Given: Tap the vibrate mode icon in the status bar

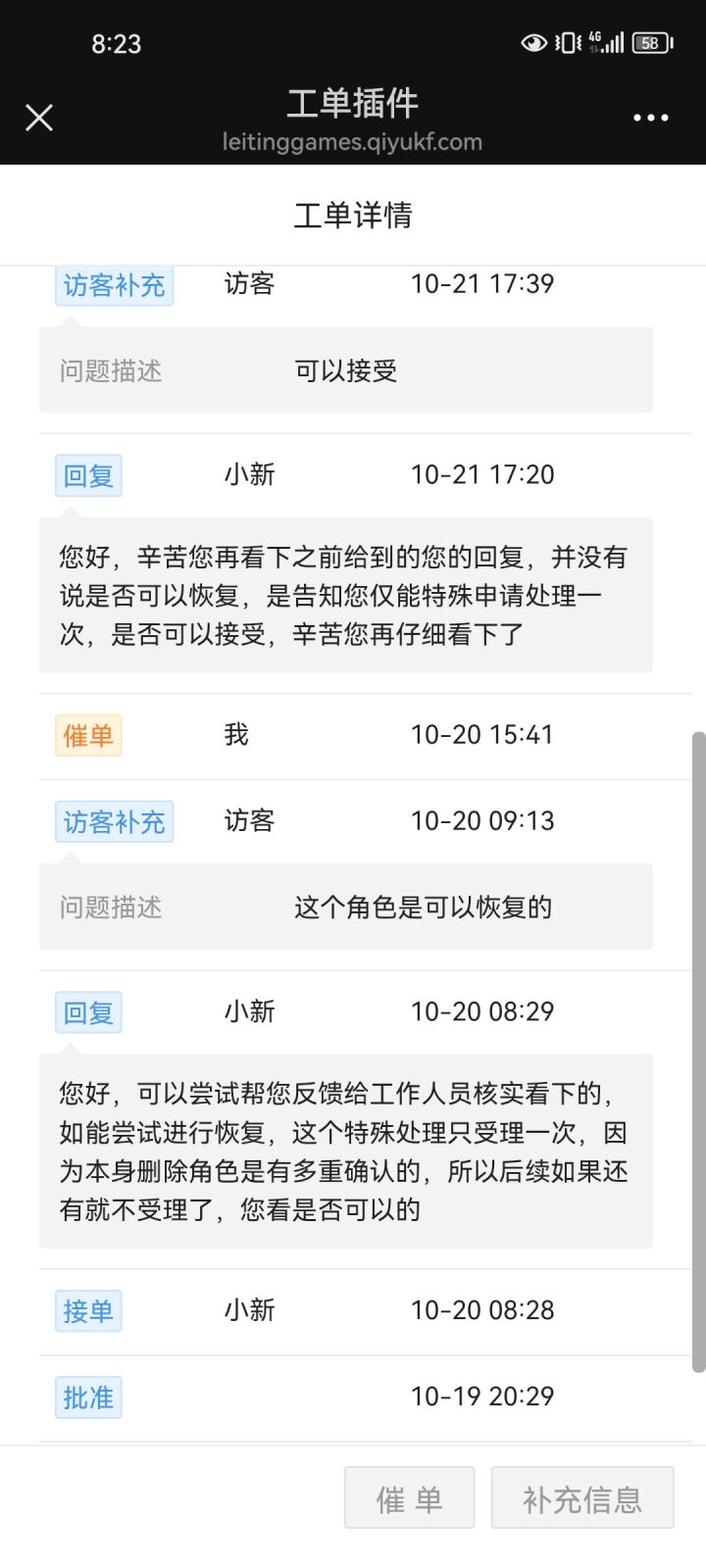Looking at the screenshot, I should tap(566, 42).
